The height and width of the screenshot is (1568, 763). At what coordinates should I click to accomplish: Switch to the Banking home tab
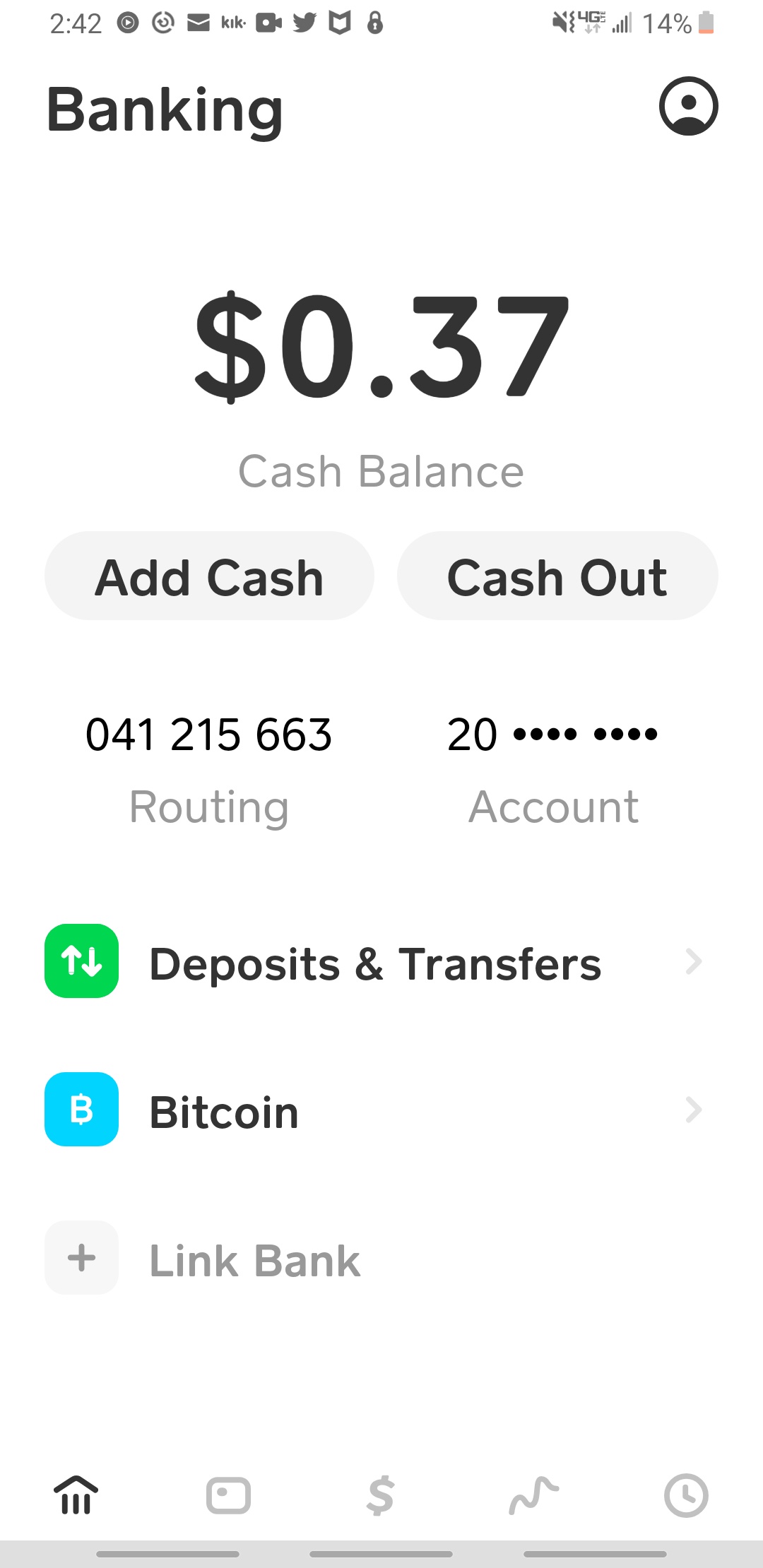point(76,1495)
